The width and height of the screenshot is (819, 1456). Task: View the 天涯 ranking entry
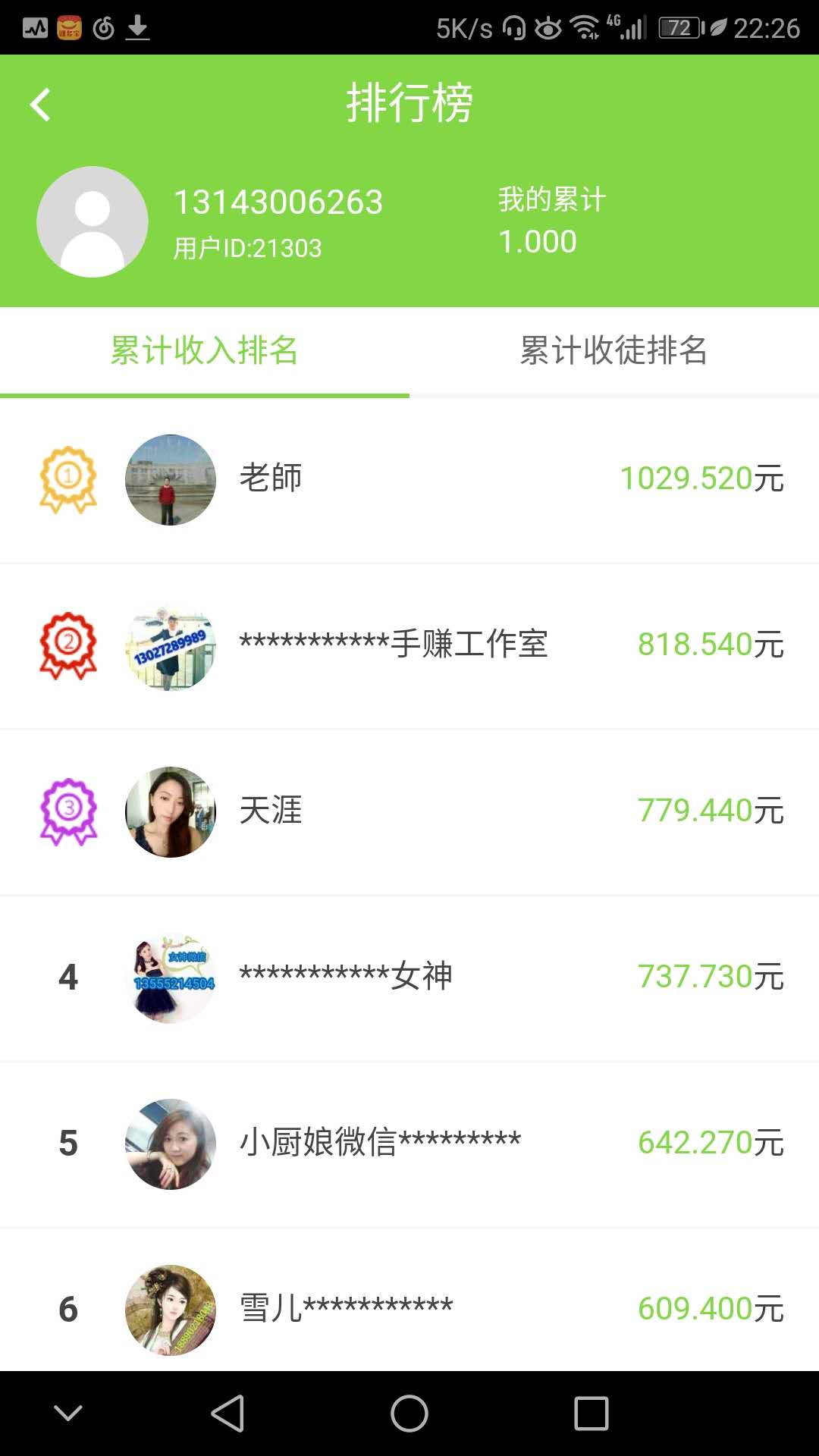click(409, 811)
